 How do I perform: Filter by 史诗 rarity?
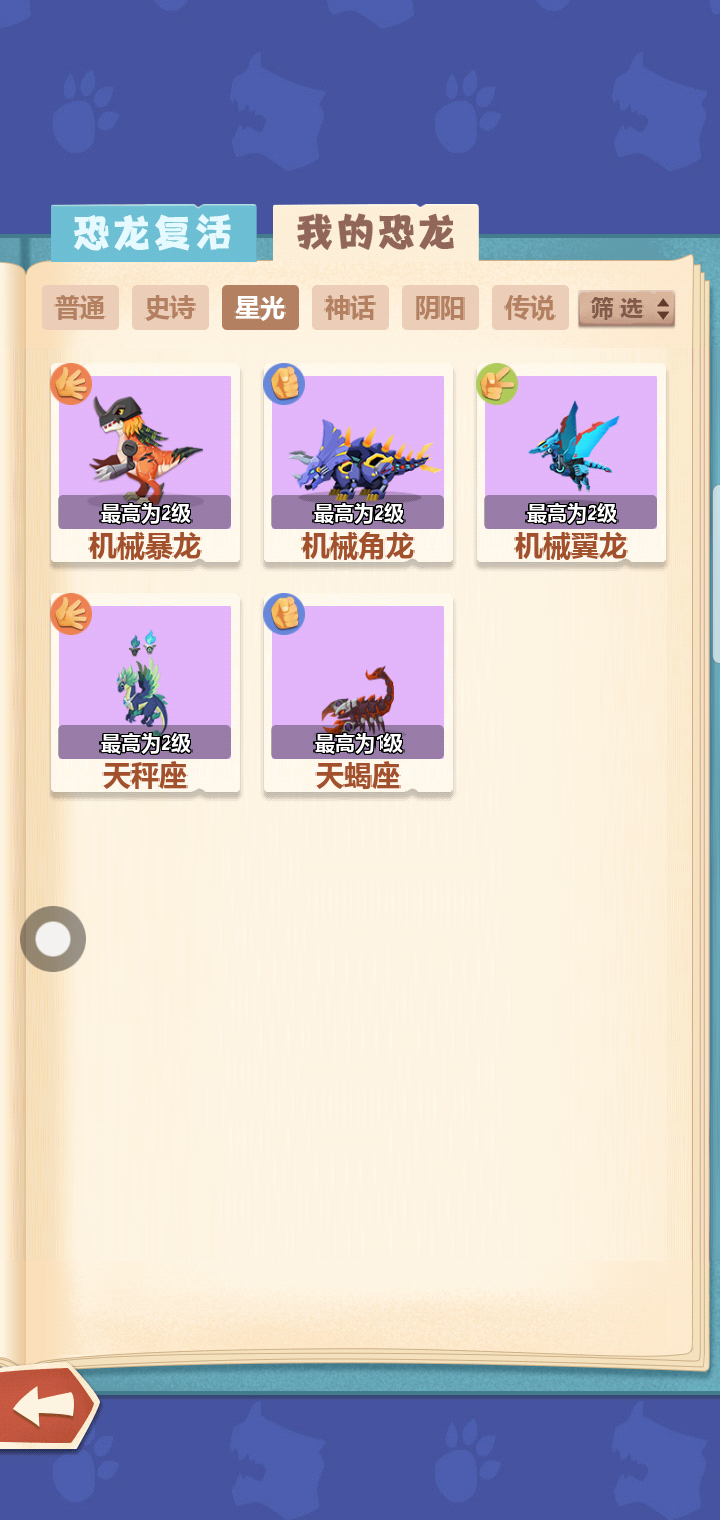coord(170,308)
